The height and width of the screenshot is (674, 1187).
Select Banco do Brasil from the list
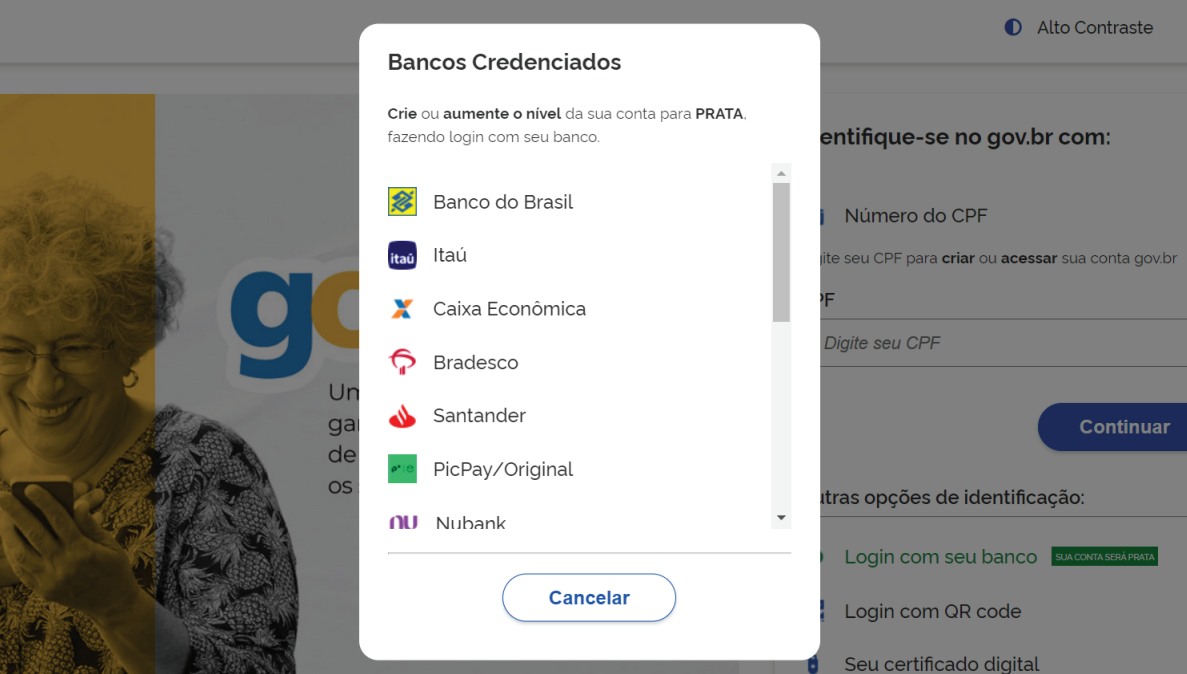[502, 202]
